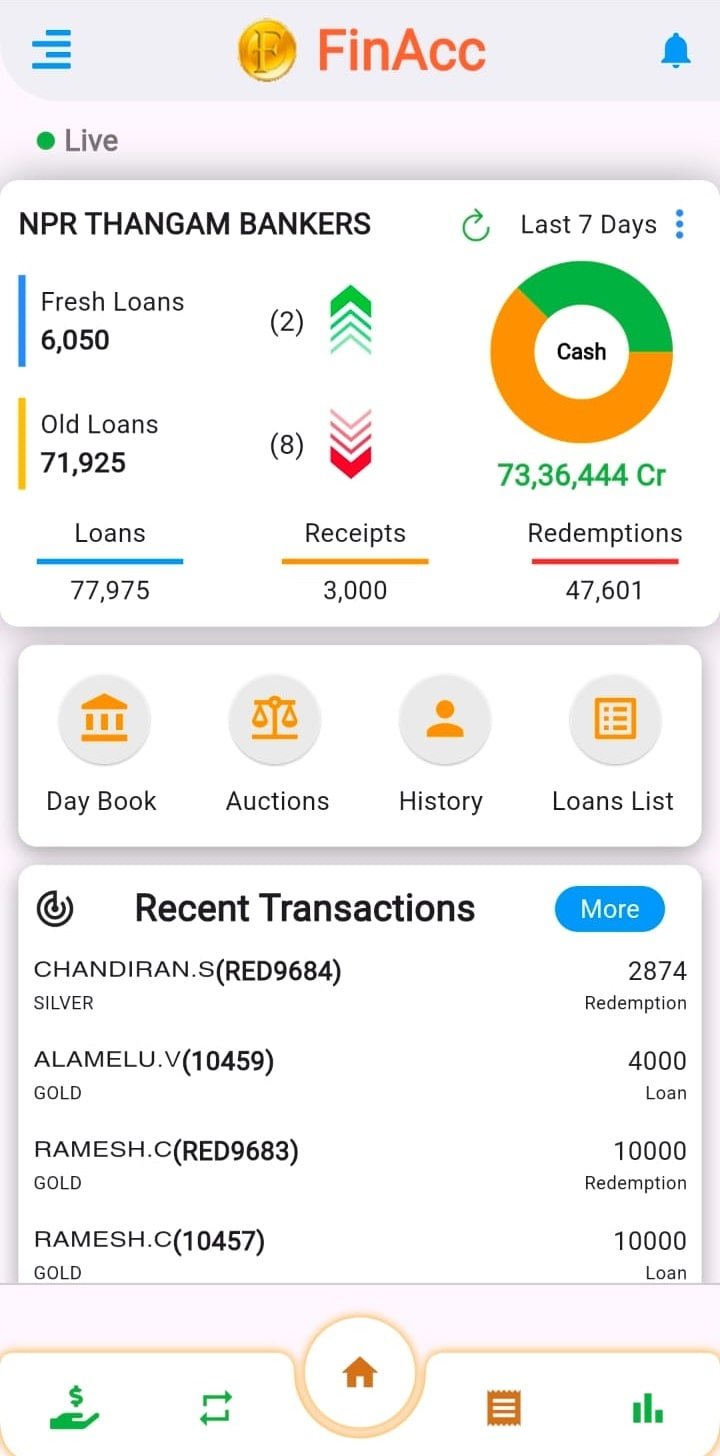This screenshot has height=1456, width=720.
Task: Refresh the NPR THANGAM BANKERS dashboard
Action: tap(475, 225)
